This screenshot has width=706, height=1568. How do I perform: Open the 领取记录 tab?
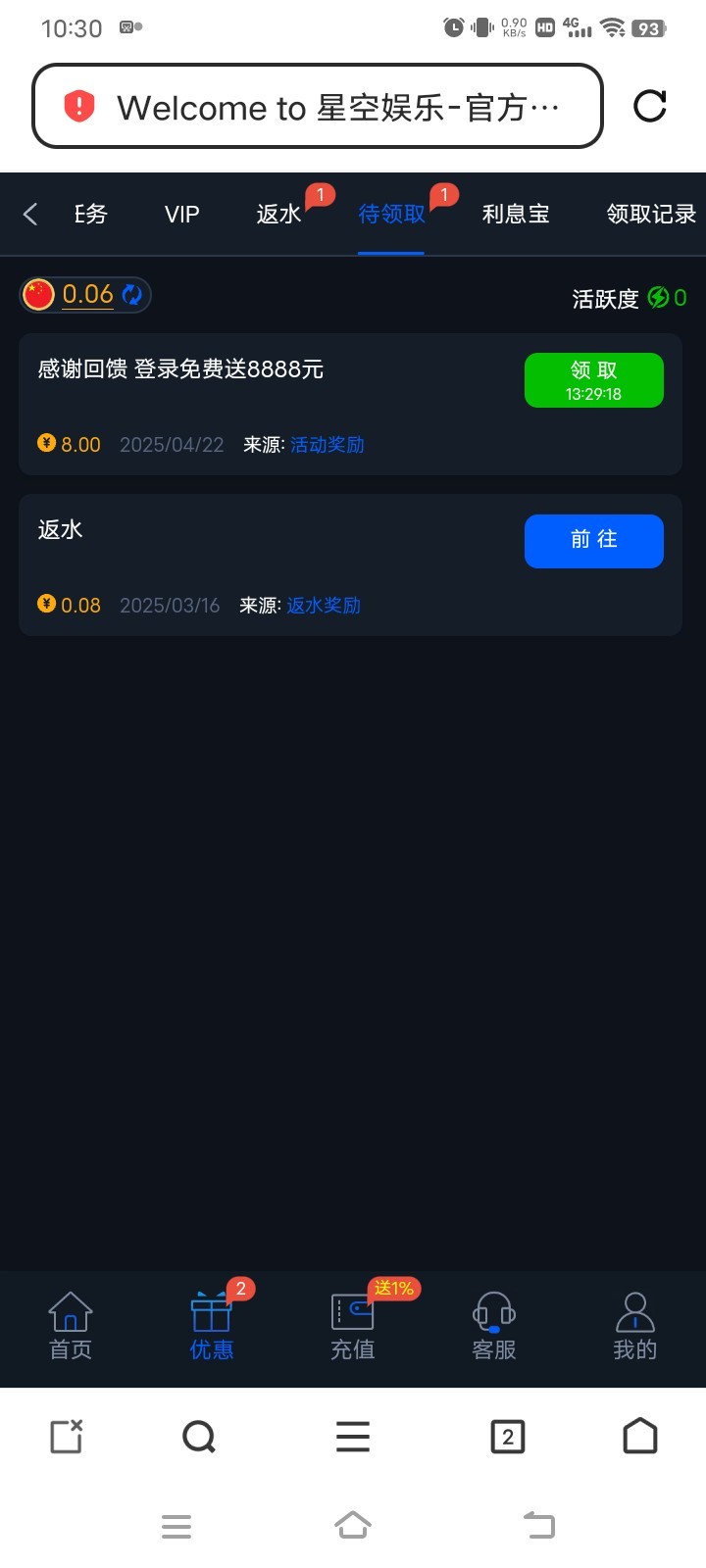(x=650, y=214)
